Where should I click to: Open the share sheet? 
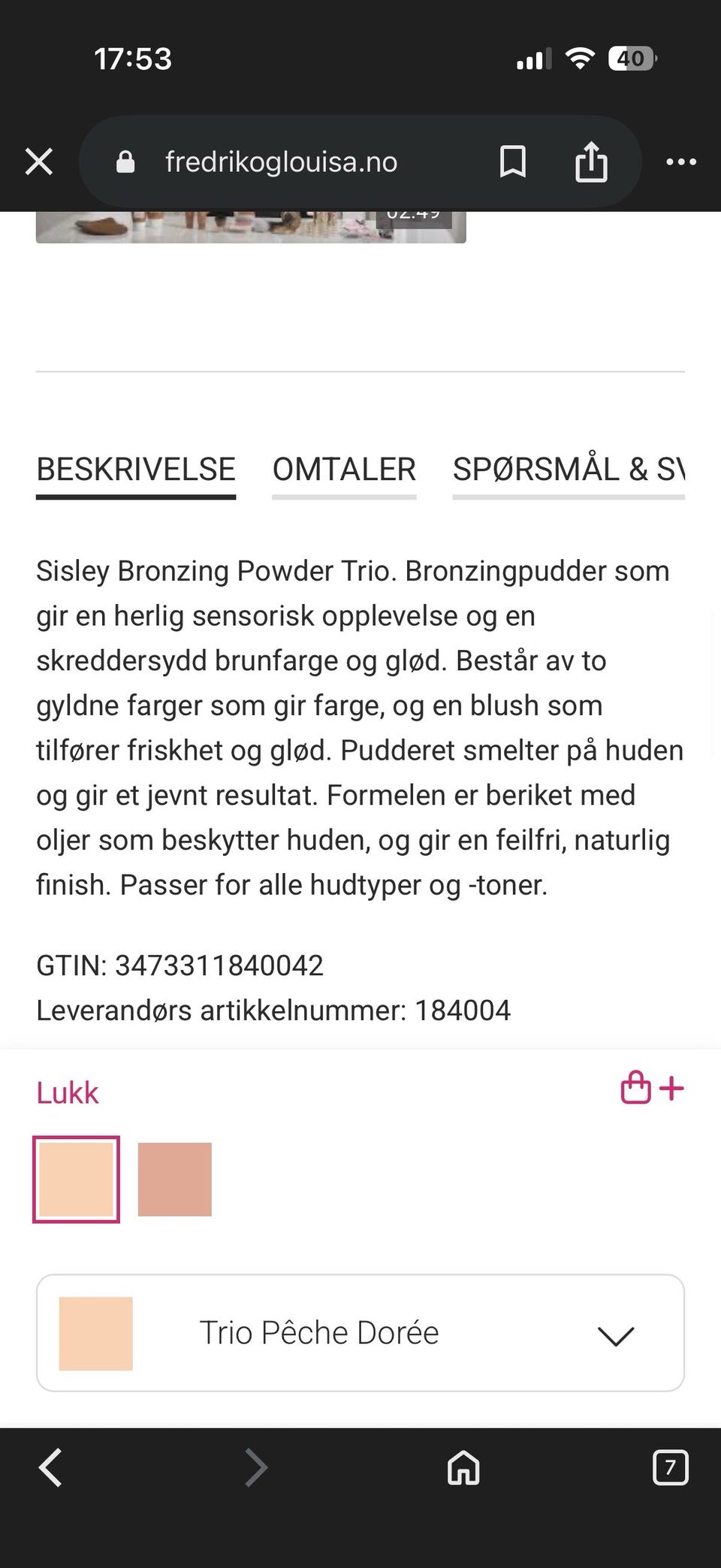(593, 161)
